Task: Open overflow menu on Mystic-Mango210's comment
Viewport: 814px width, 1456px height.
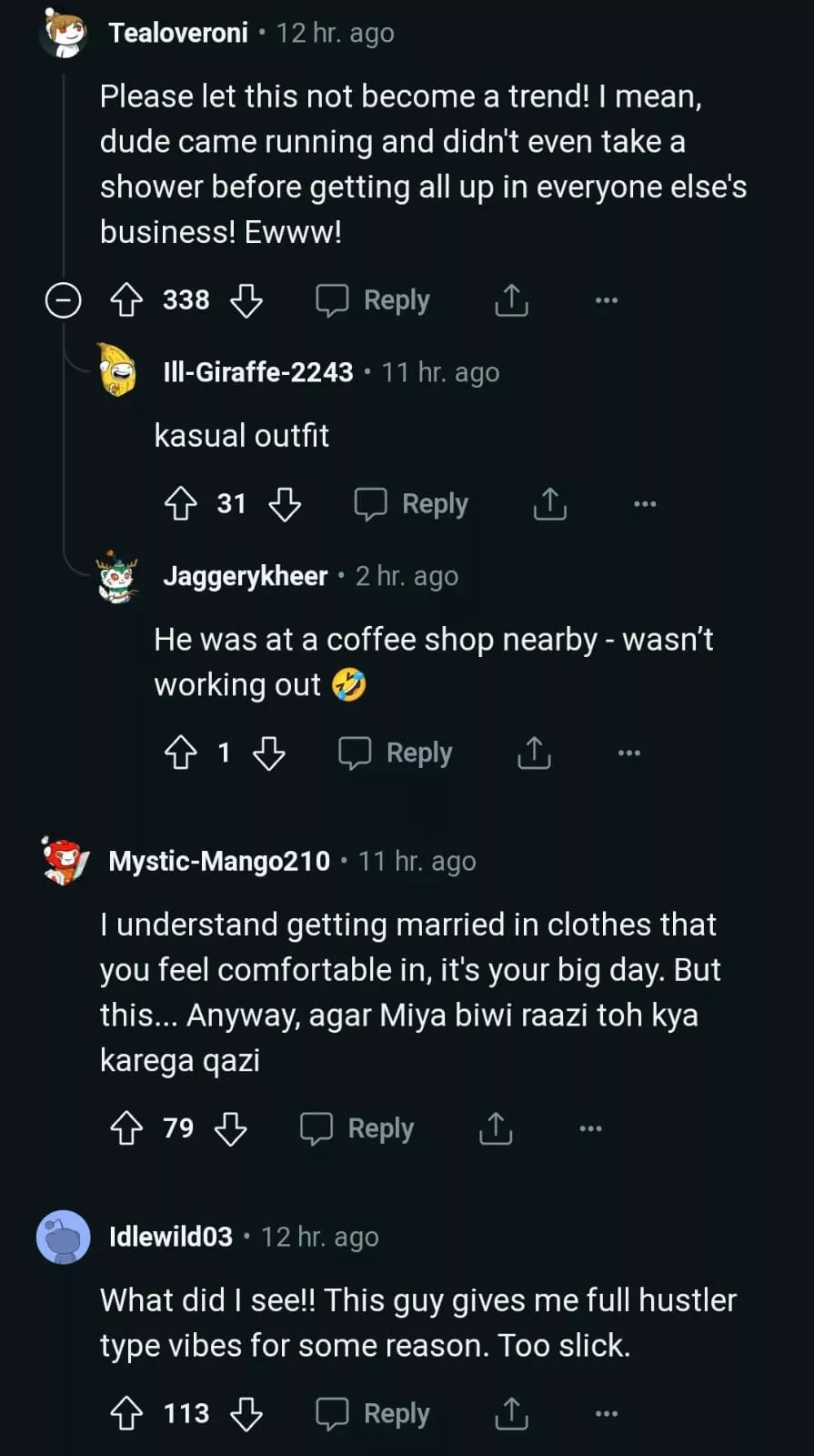Action: (590, 1128)
